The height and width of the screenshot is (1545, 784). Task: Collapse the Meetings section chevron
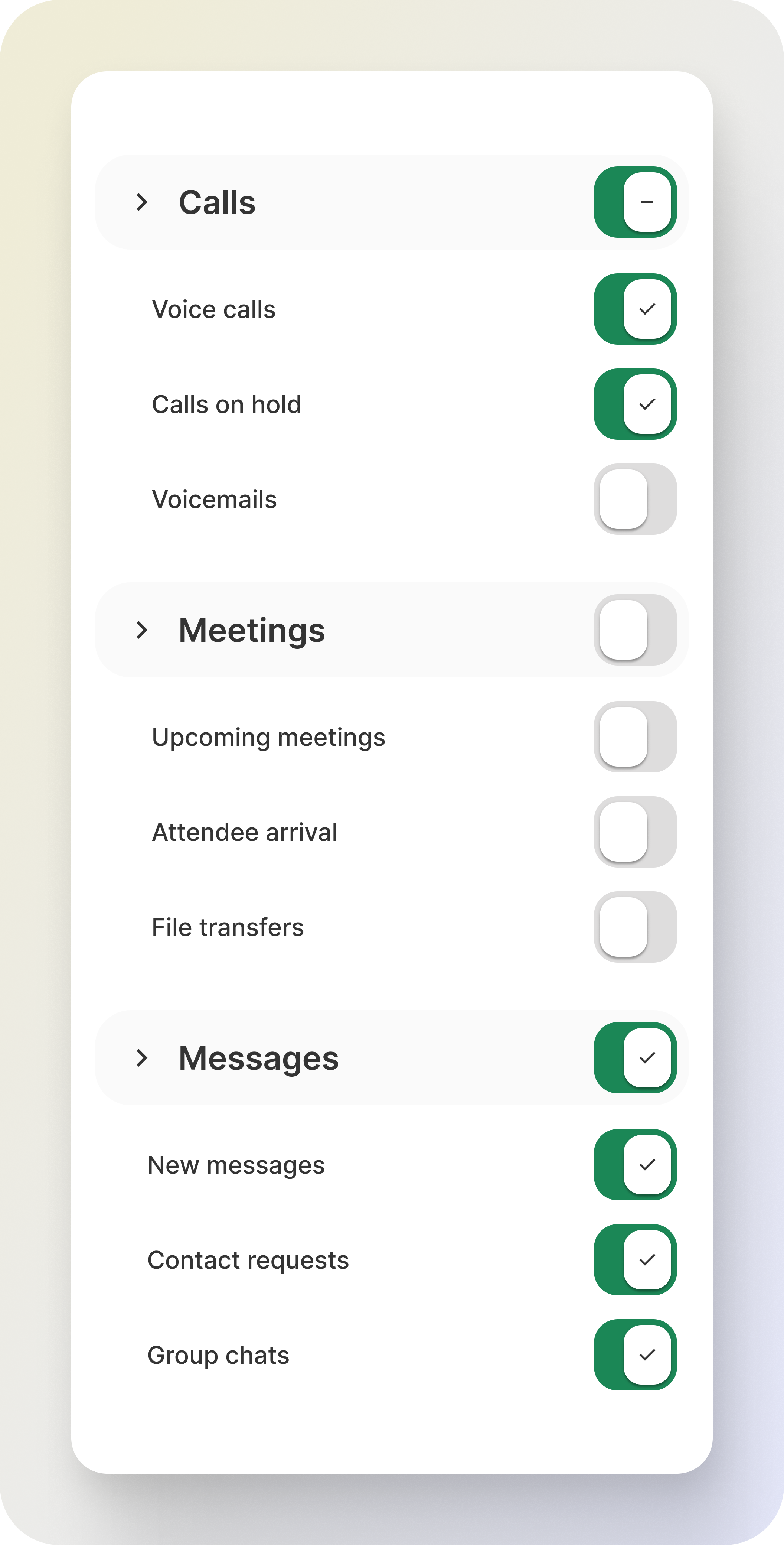coord(141,630)
